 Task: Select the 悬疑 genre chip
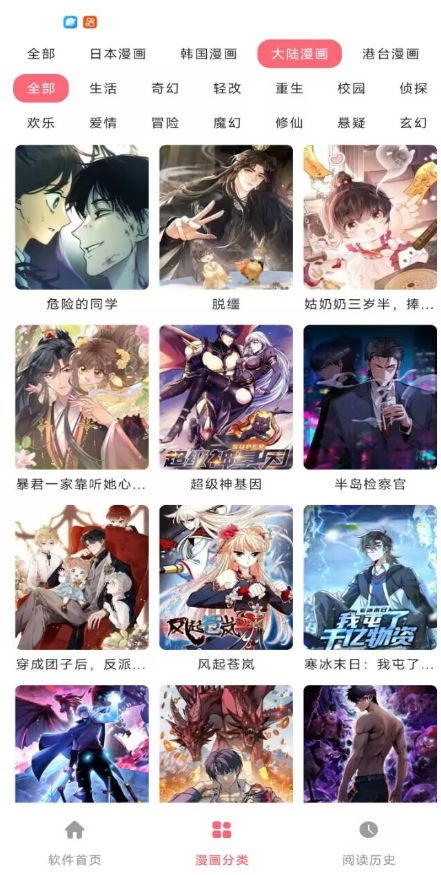351,123
